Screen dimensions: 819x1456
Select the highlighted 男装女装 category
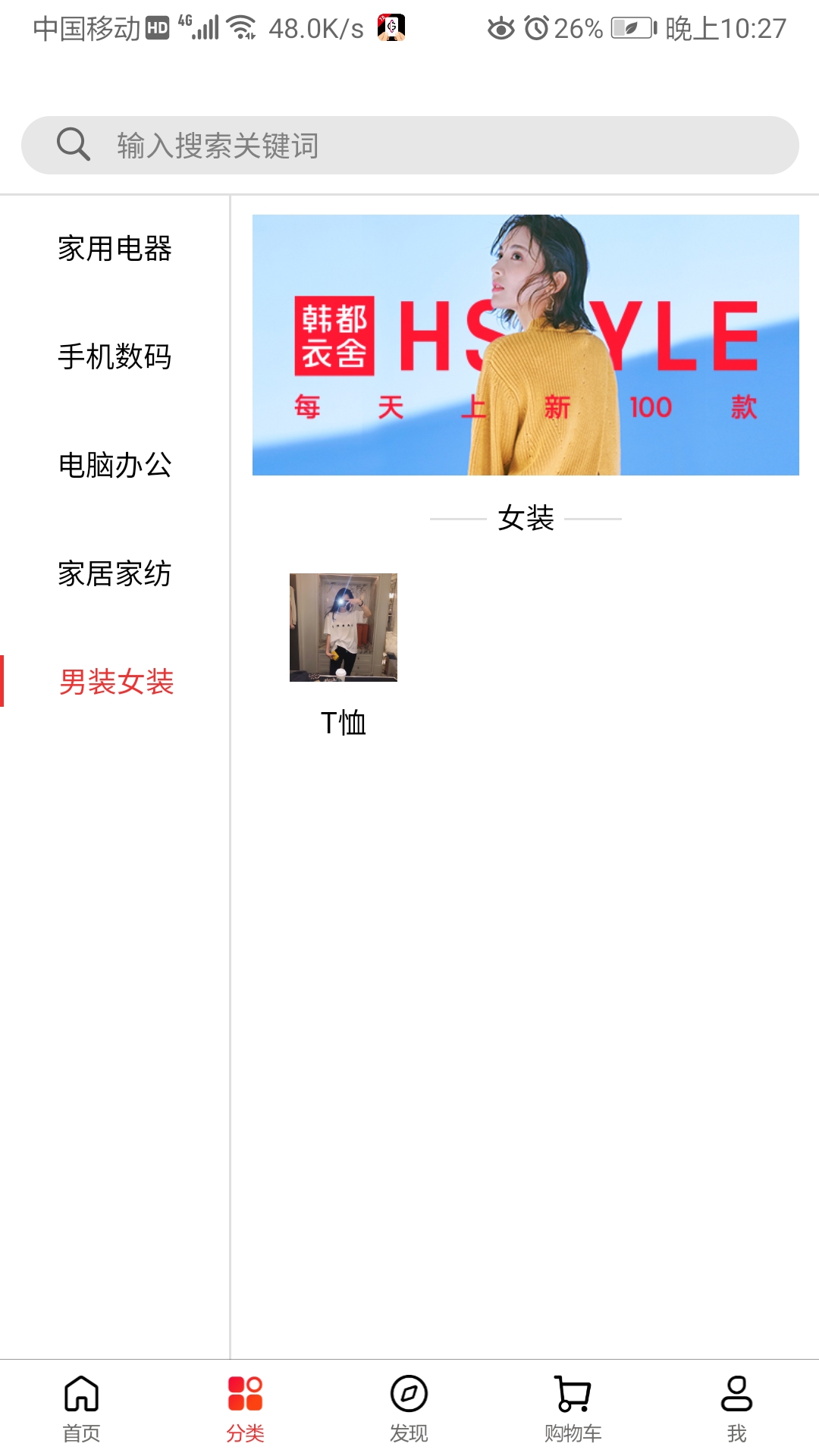[115, 682]
